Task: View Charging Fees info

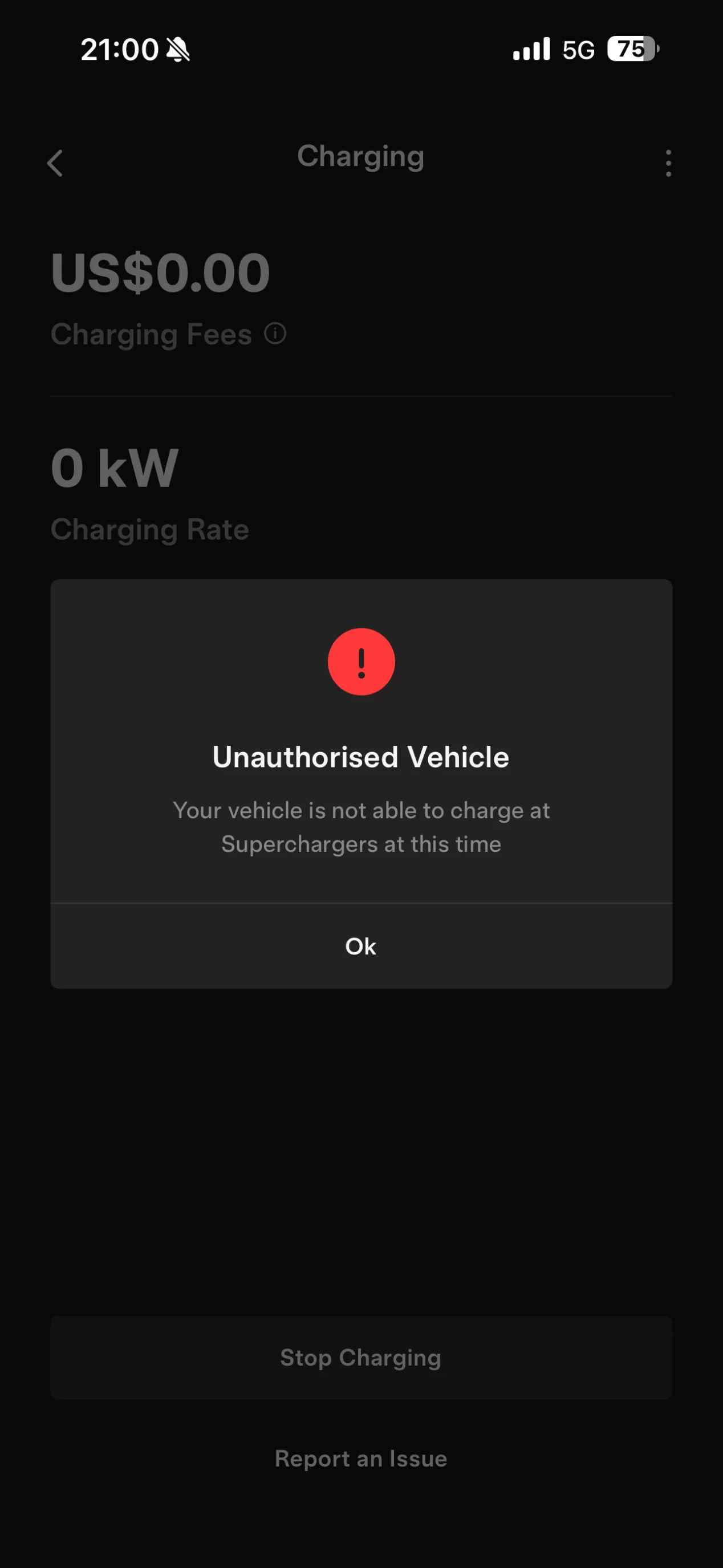Action: tap(275, 334)
